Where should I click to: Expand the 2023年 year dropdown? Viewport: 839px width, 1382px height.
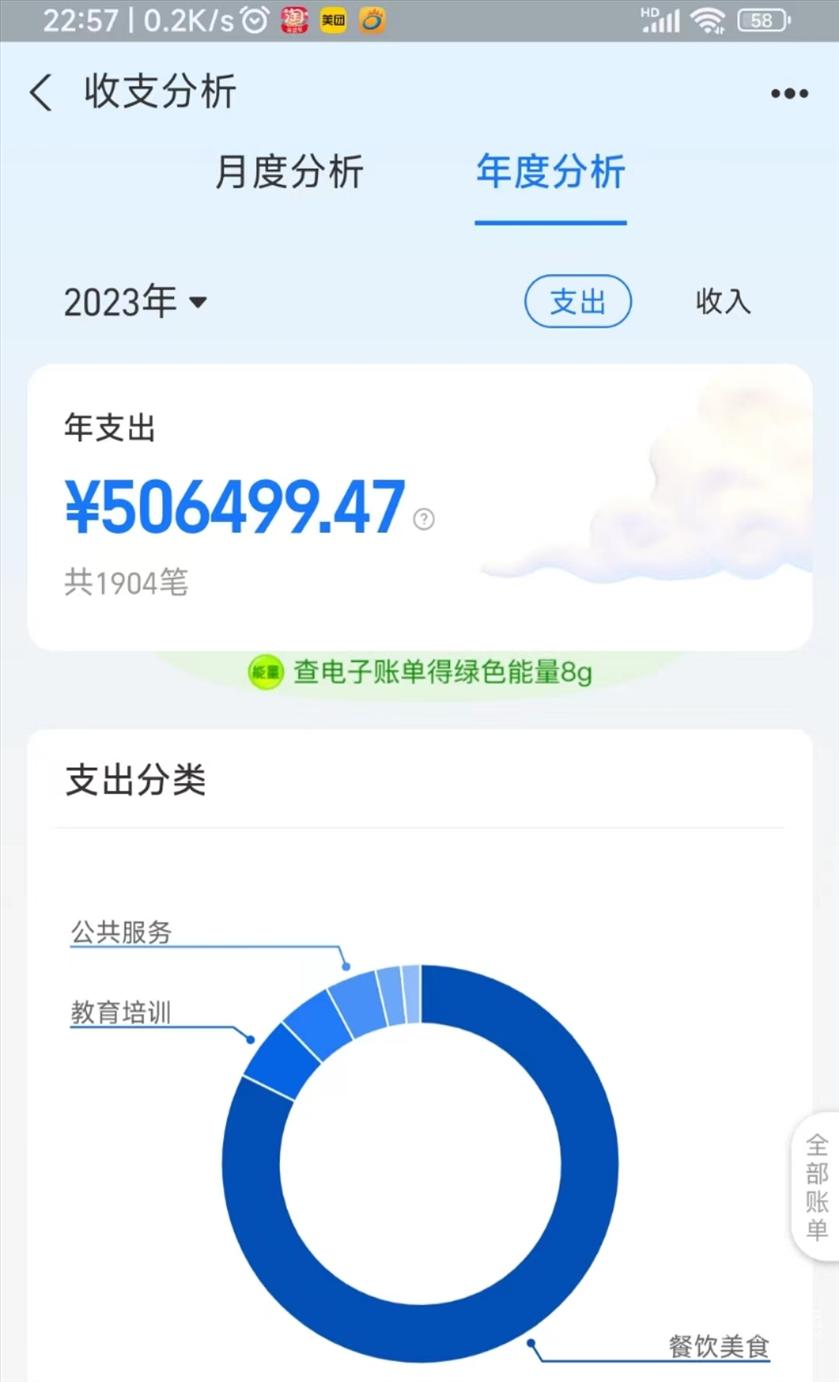coord(136,301)
